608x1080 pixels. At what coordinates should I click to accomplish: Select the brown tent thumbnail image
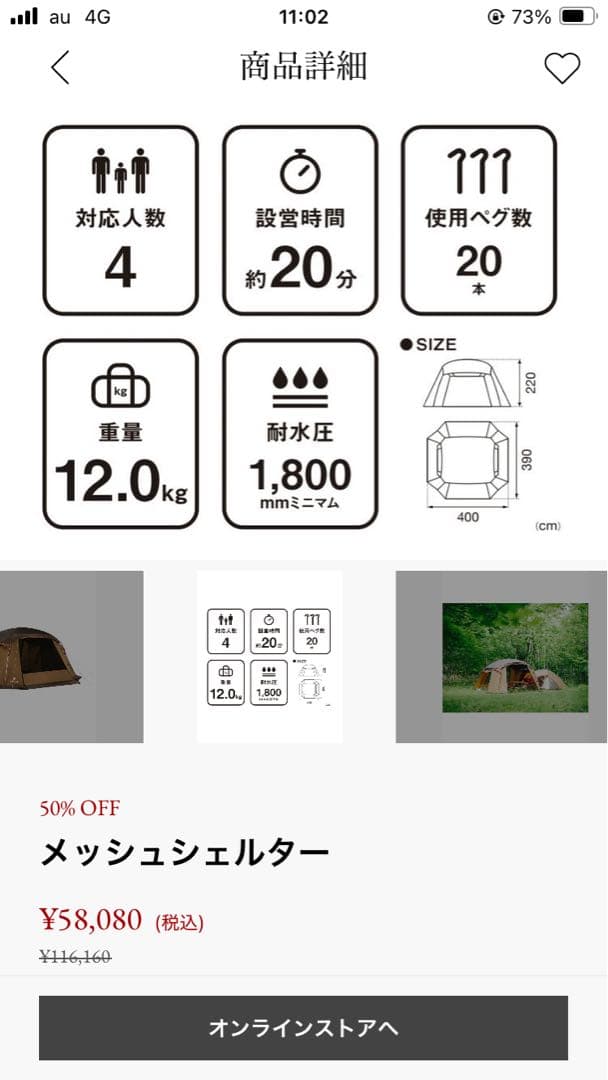60,657
